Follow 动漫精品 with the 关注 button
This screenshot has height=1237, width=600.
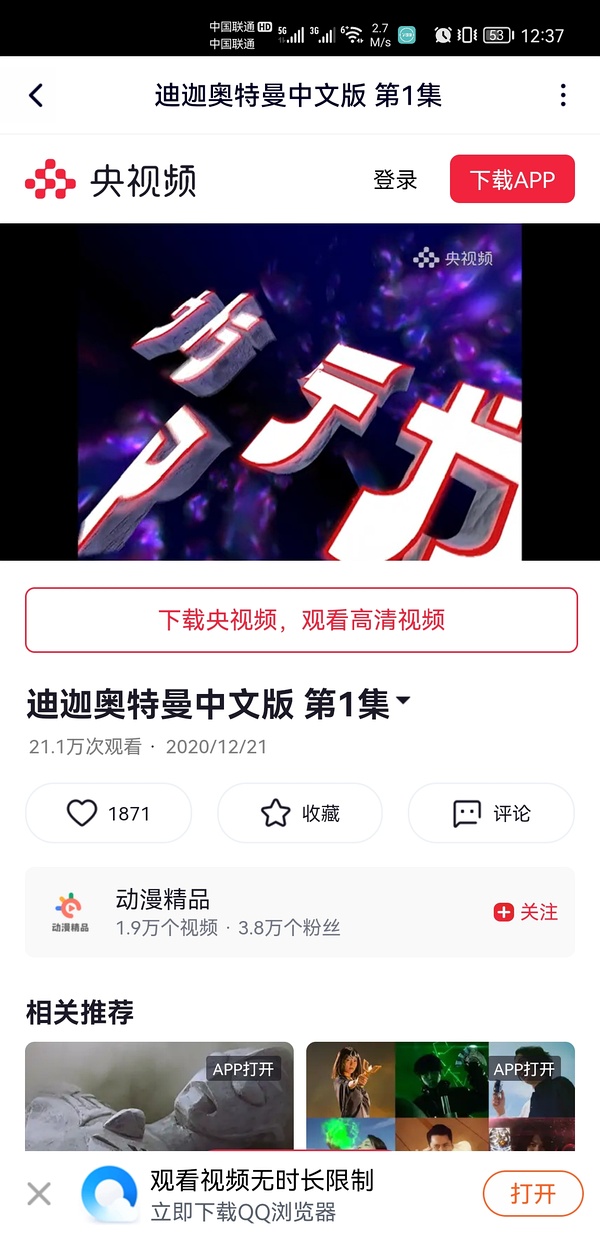(526, 911)
